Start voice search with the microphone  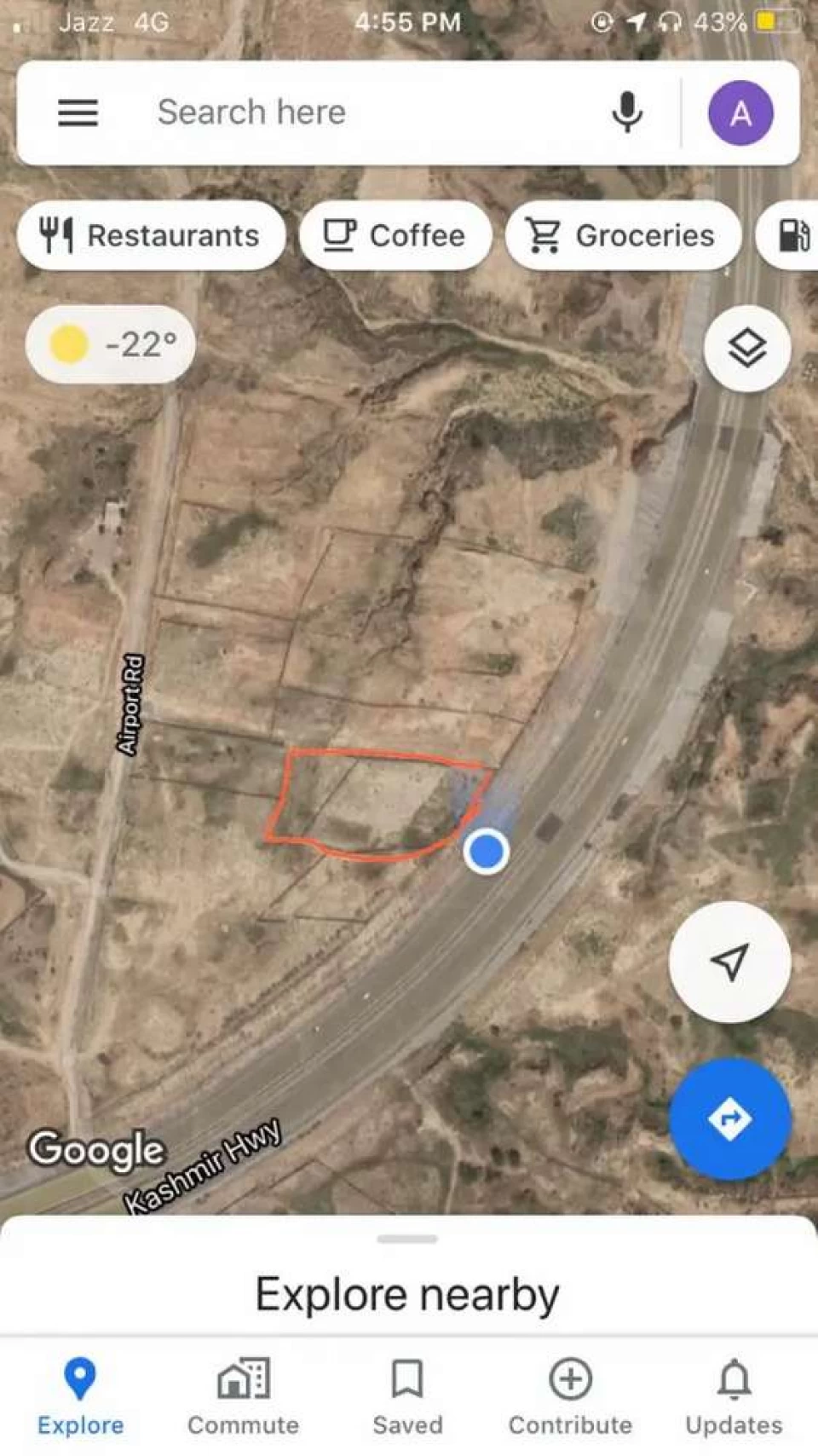pyautogui.click(x=627, y=113)
